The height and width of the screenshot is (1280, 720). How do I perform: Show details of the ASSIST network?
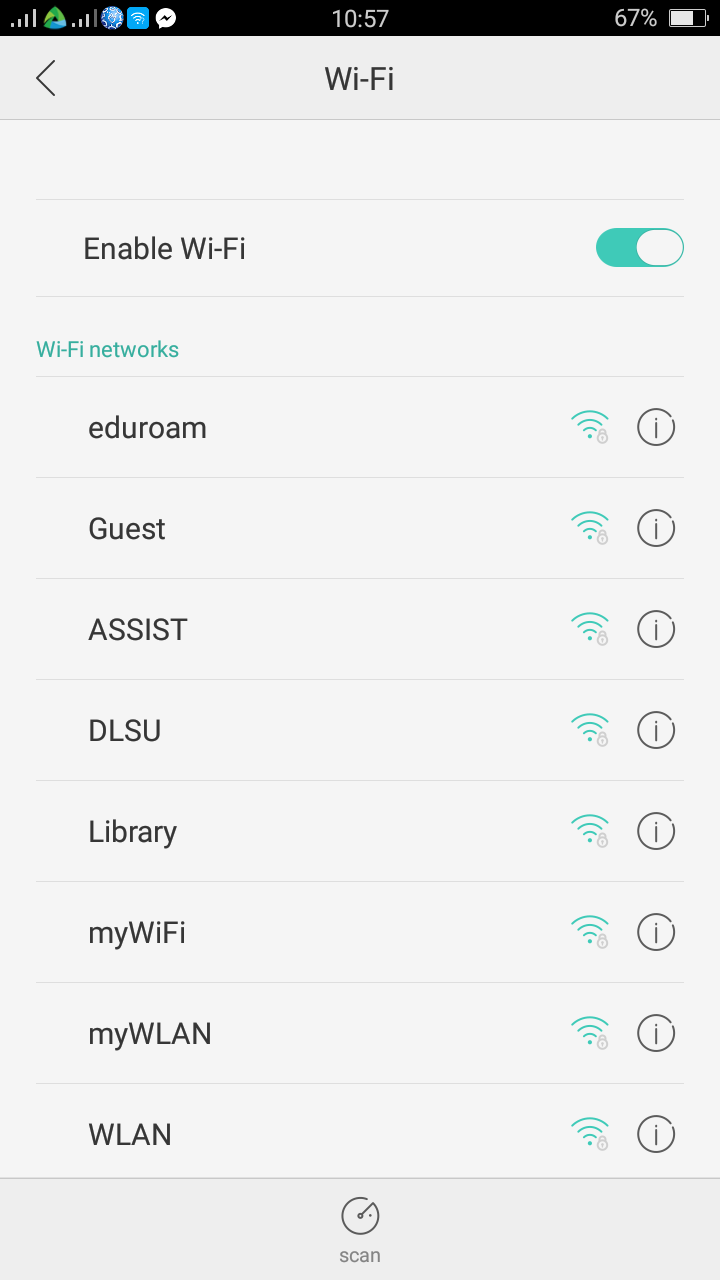tap(656, 629)
